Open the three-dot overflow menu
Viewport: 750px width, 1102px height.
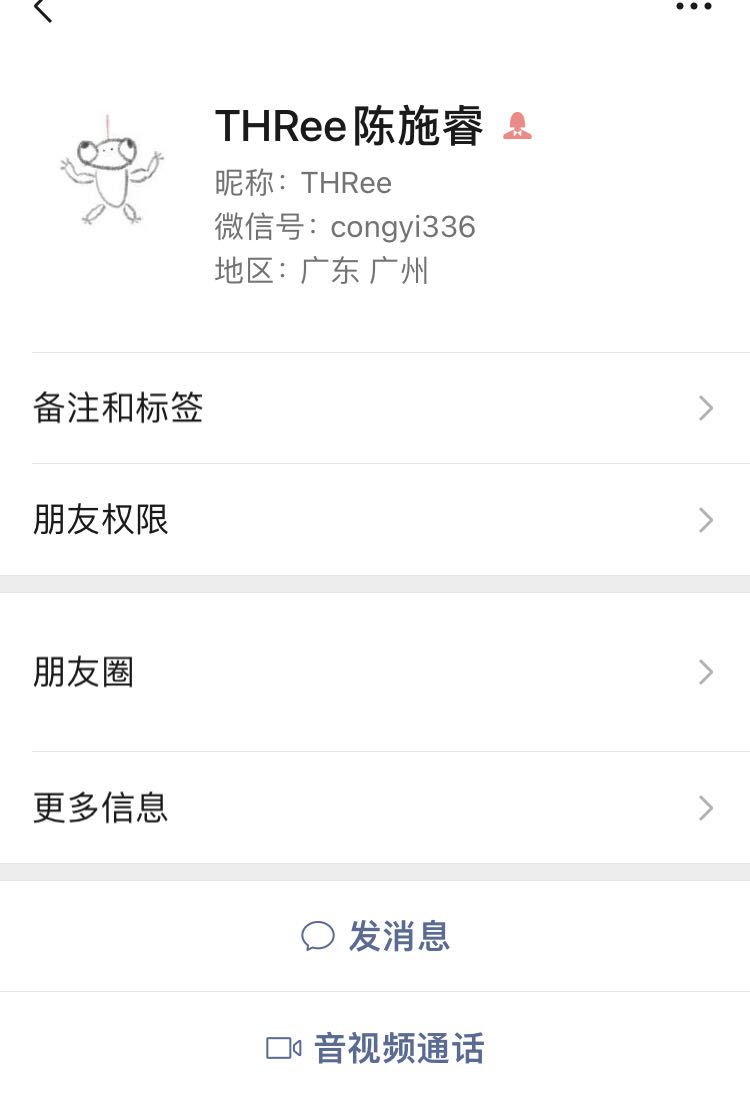coord(693,7)
